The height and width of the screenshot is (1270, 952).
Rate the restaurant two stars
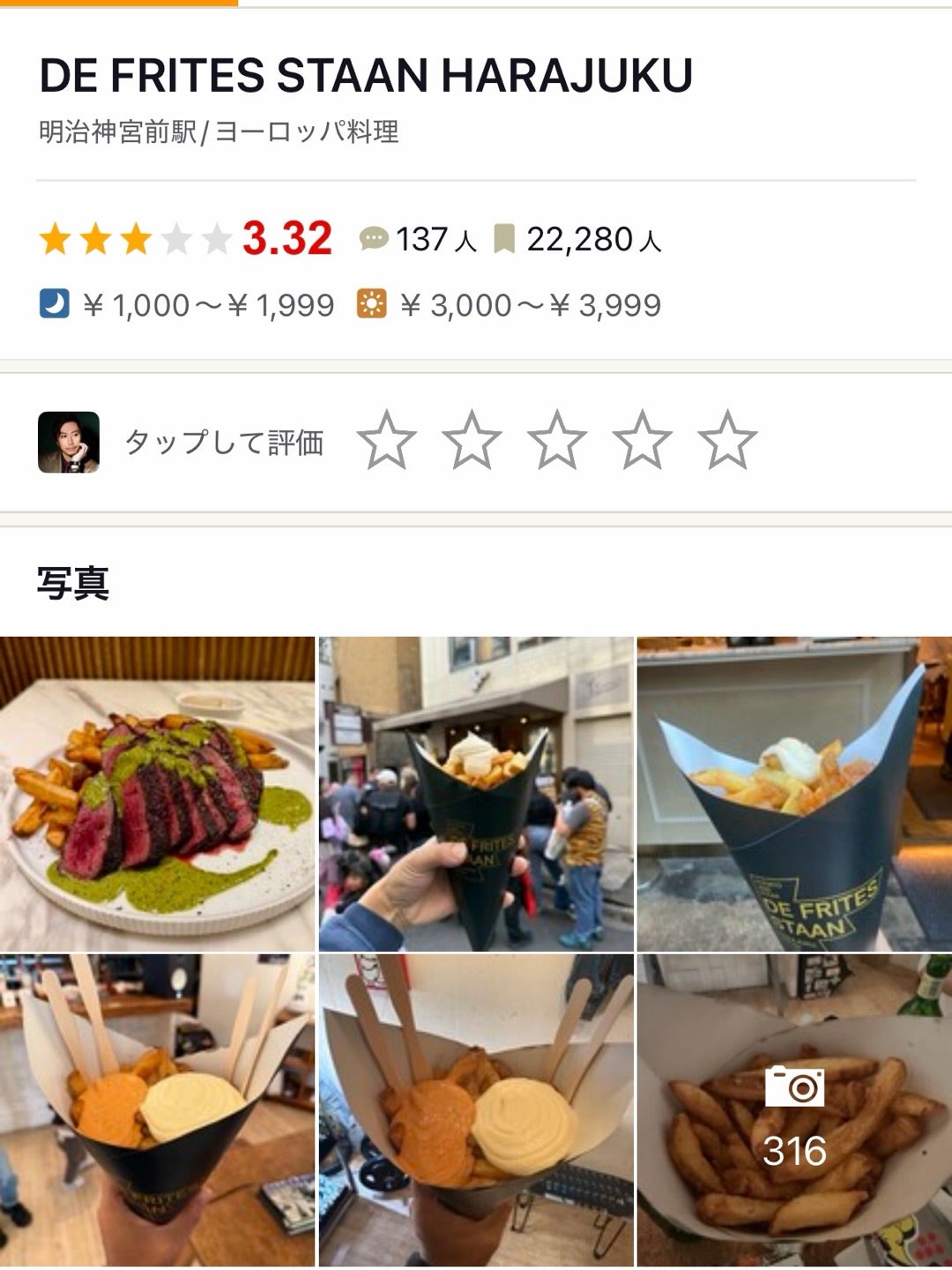click(472, 440)
